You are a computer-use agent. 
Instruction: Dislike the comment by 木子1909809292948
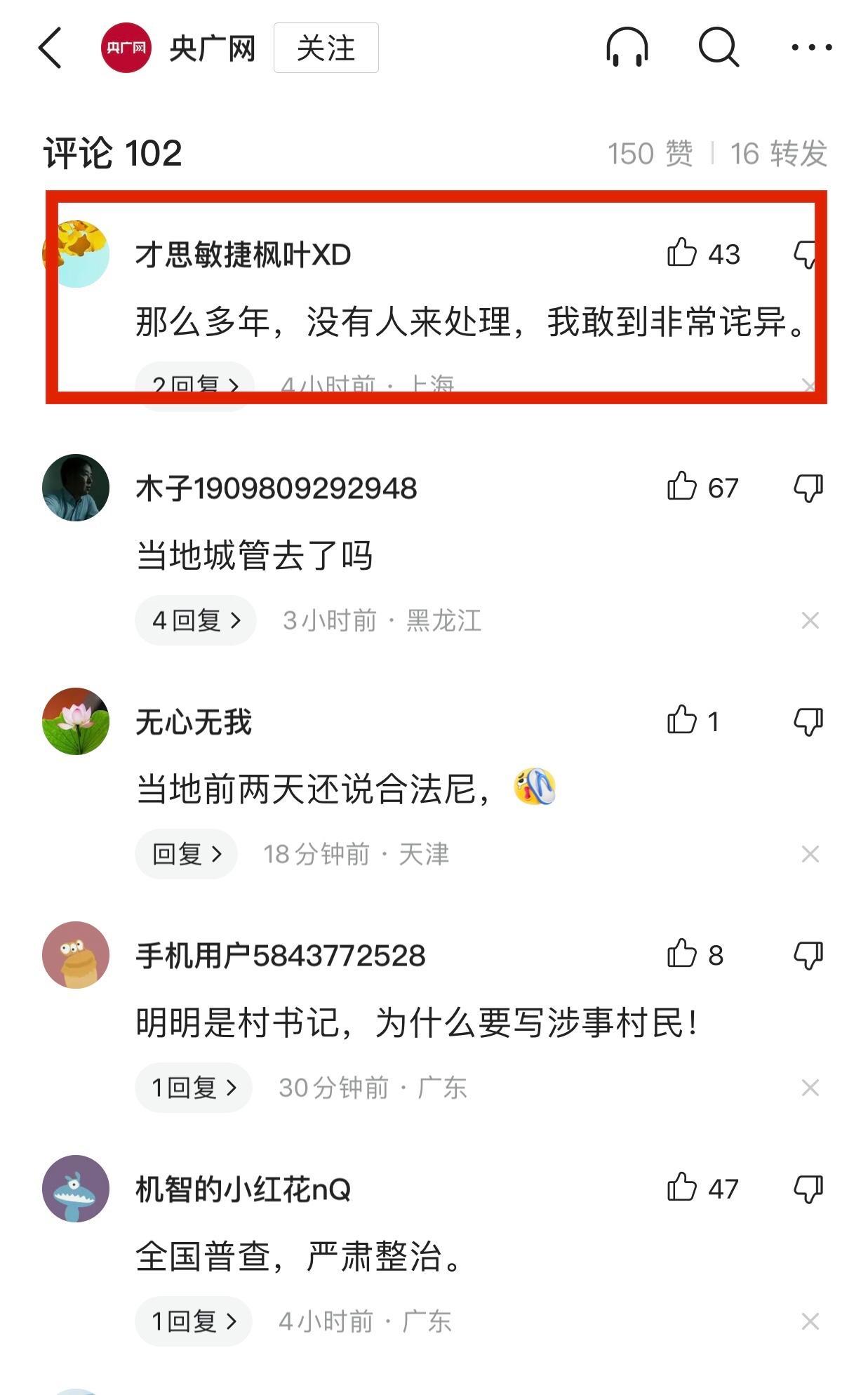click(808, 487)
